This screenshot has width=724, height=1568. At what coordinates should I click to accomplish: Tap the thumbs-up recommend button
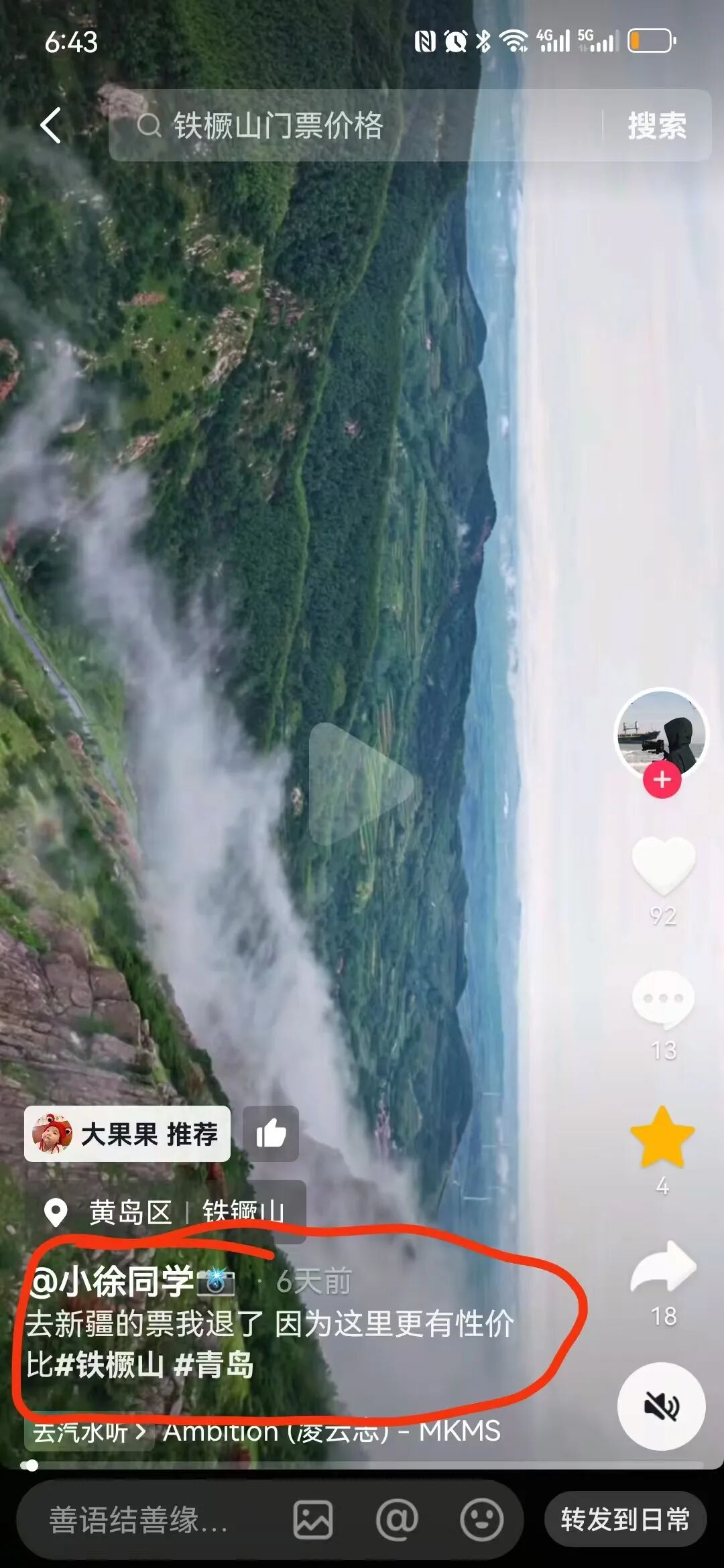pos(271,1134)
